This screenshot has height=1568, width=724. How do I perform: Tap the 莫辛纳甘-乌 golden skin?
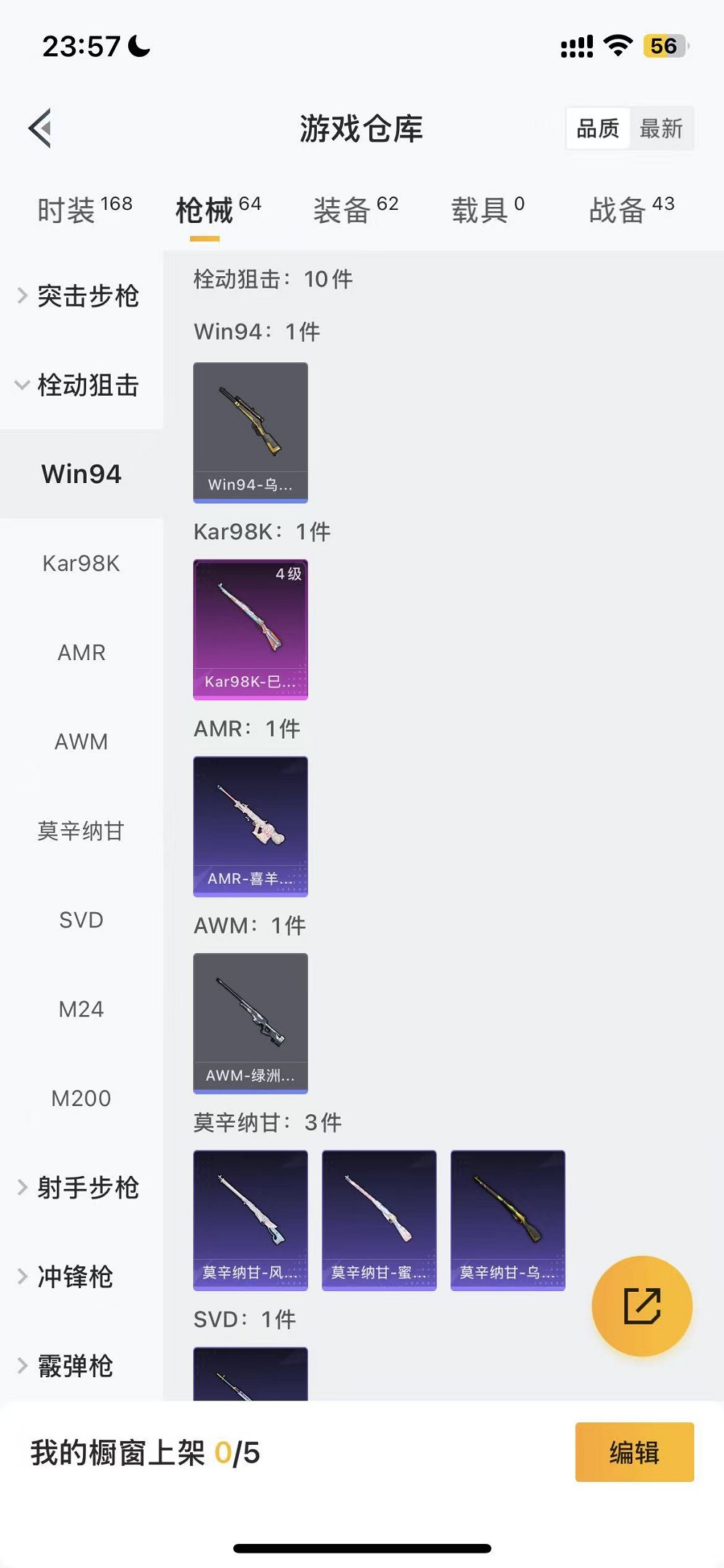click(508, 1220)
